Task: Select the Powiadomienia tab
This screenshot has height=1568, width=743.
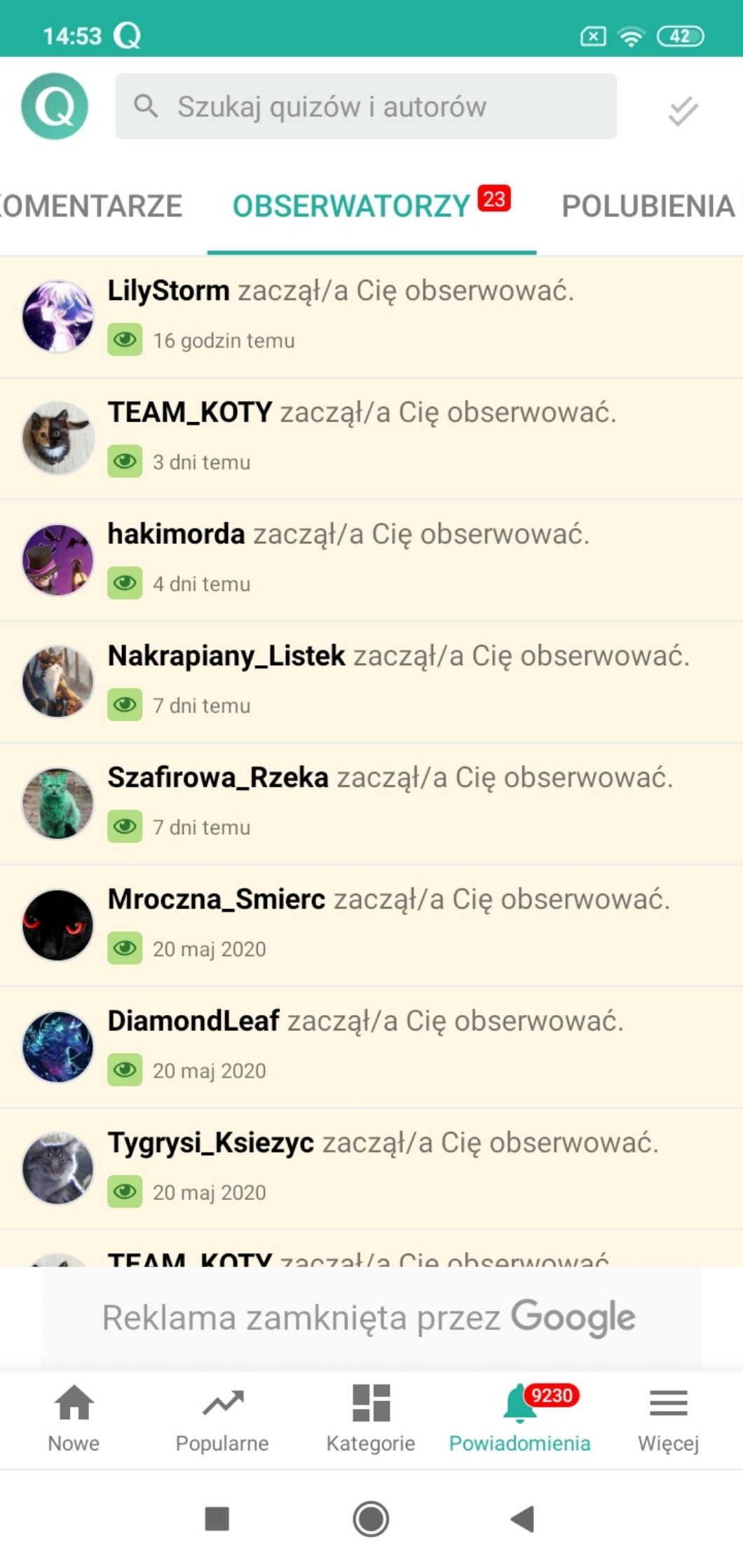Action: point(519,1419)
